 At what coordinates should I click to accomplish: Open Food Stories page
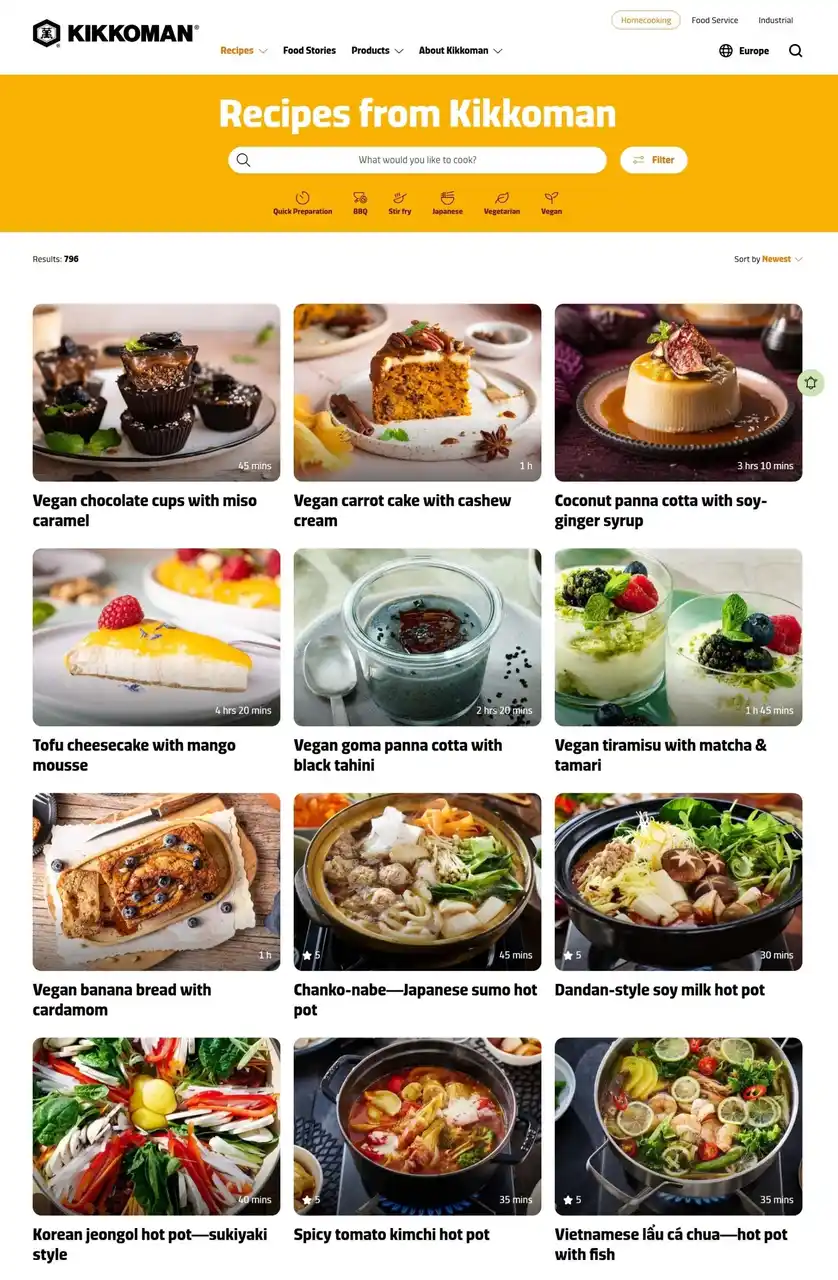(309, 51)
